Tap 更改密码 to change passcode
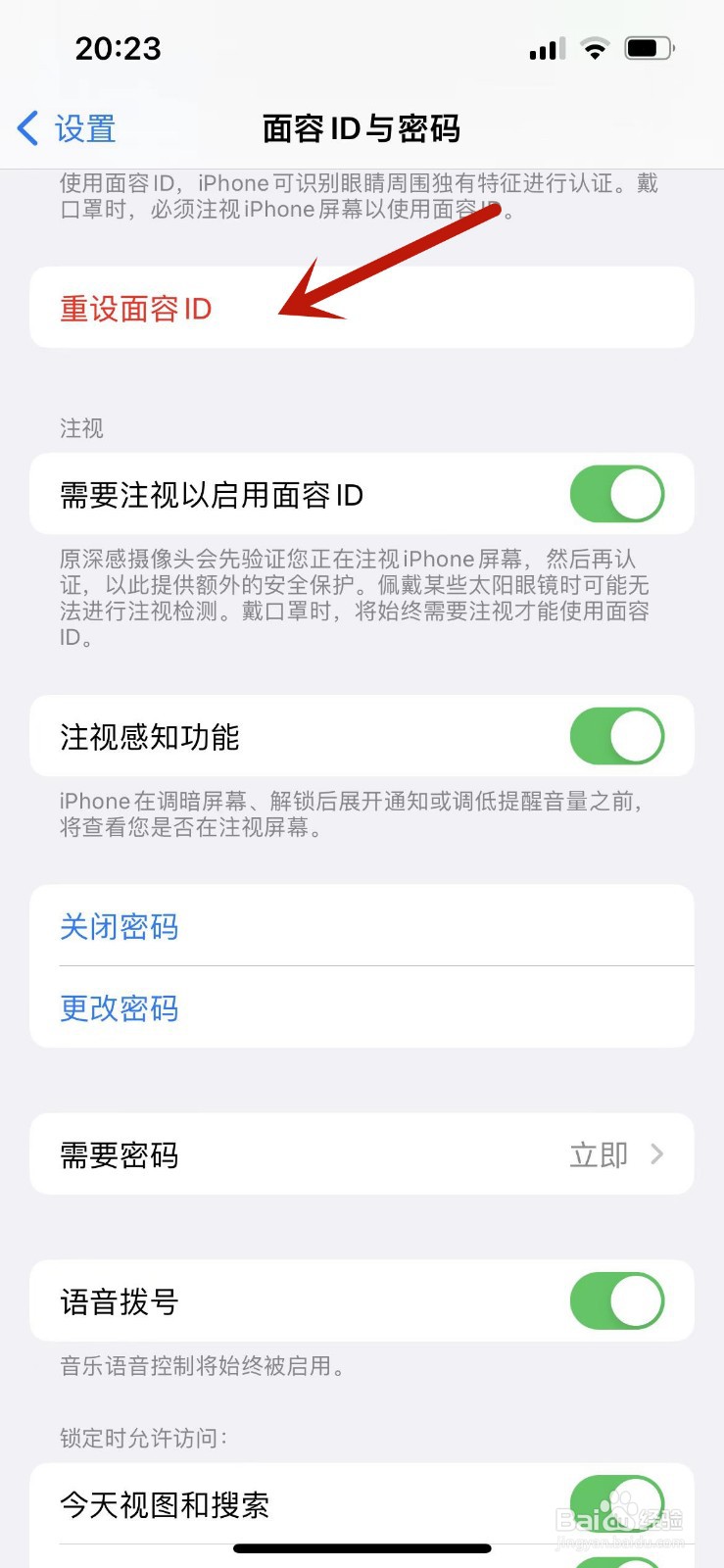Screen dimensions: 724x1568 (x=118, y=1008)
